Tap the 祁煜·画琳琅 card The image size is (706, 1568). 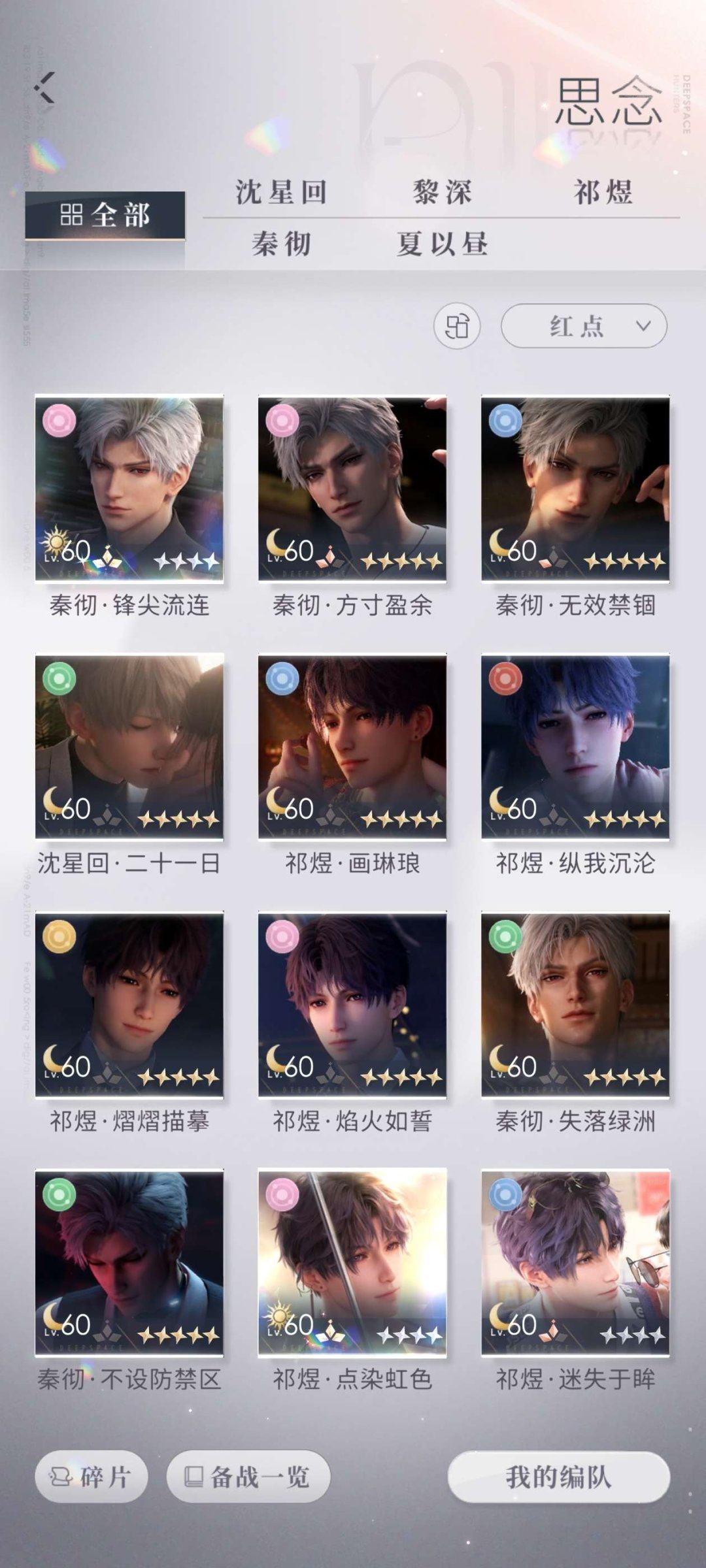point(352,747)
